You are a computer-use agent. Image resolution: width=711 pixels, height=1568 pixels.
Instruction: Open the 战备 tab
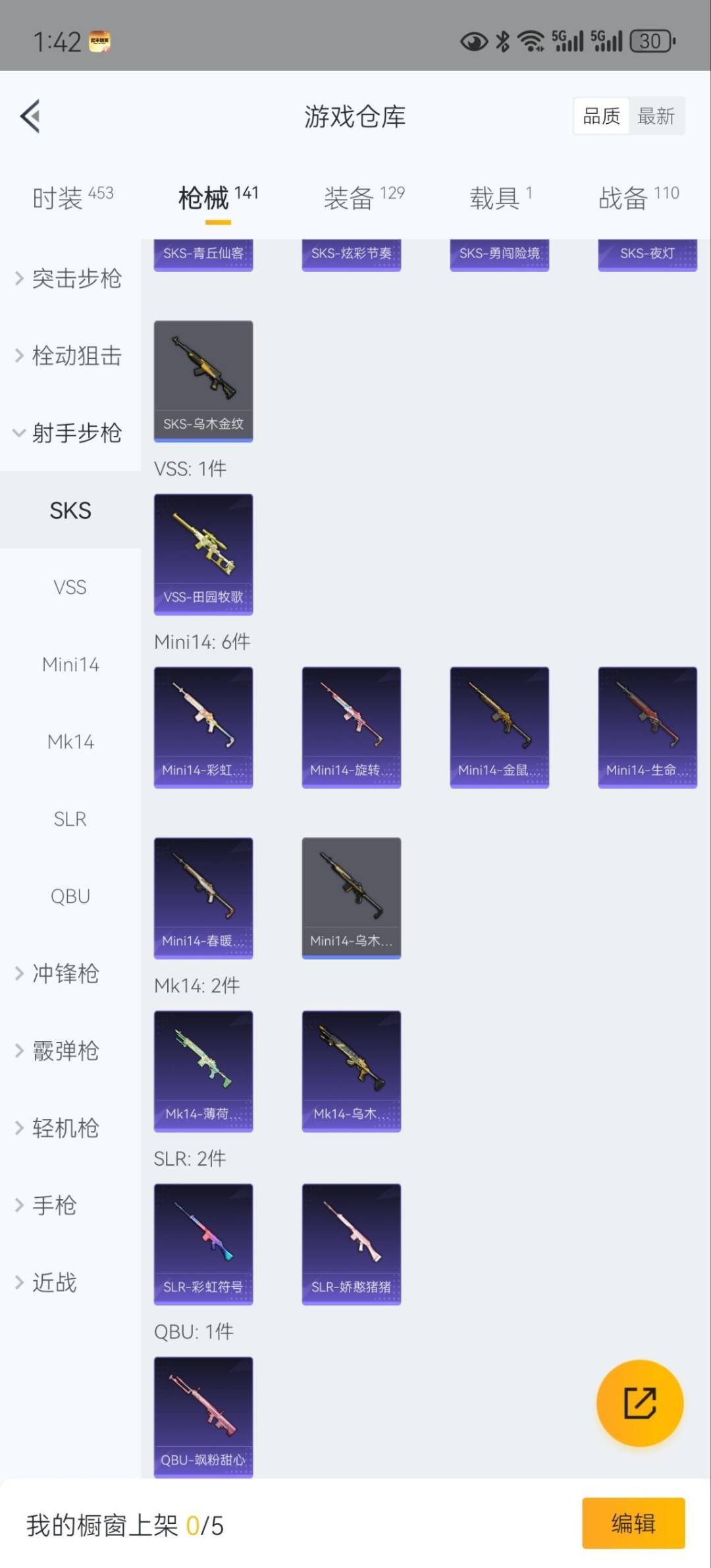click(x=638, y=198)
